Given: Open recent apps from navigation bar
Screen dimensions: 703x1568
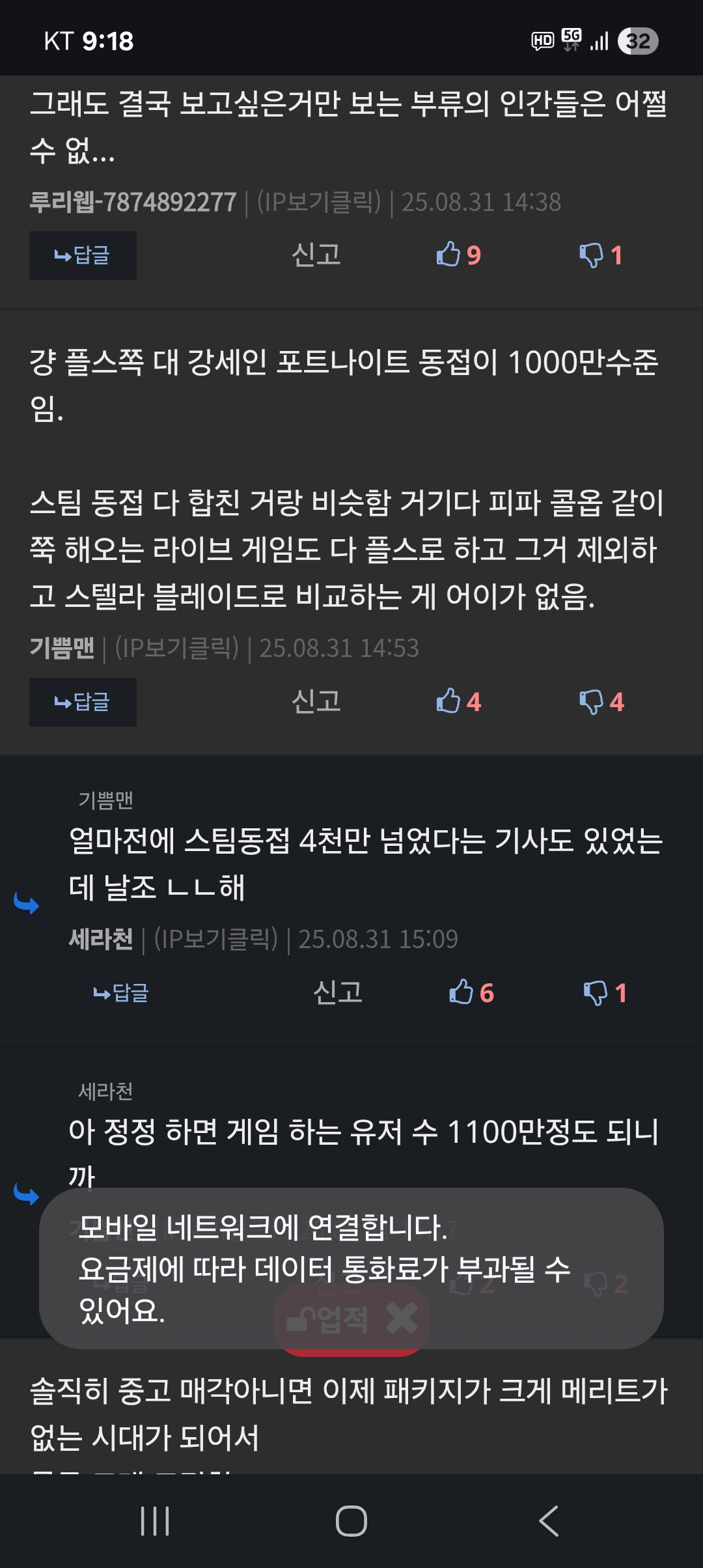Looking at the screenshot, I should [155, 1522].
